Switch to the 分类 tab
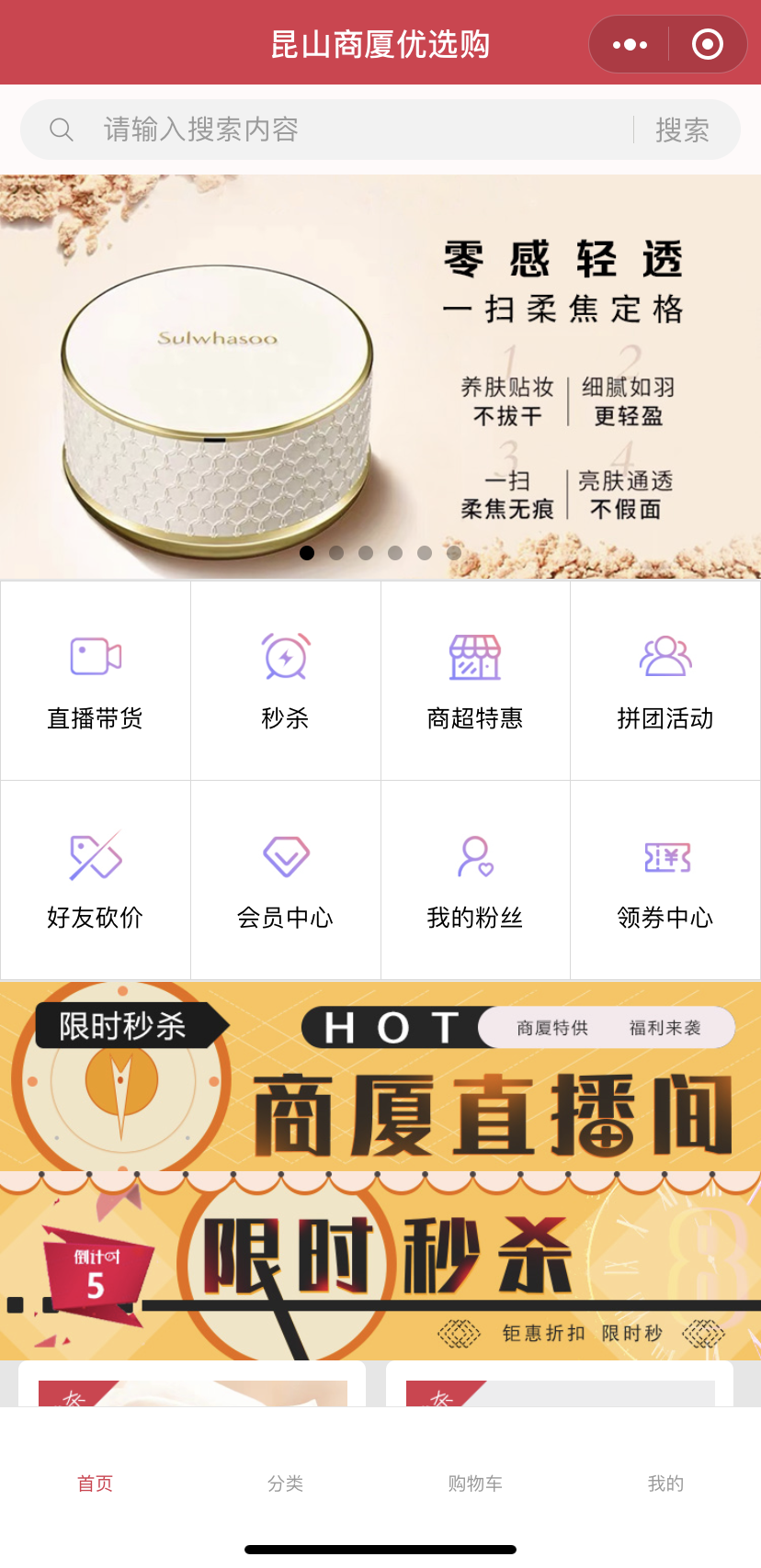761x1568 pixels. [286, 1483]
